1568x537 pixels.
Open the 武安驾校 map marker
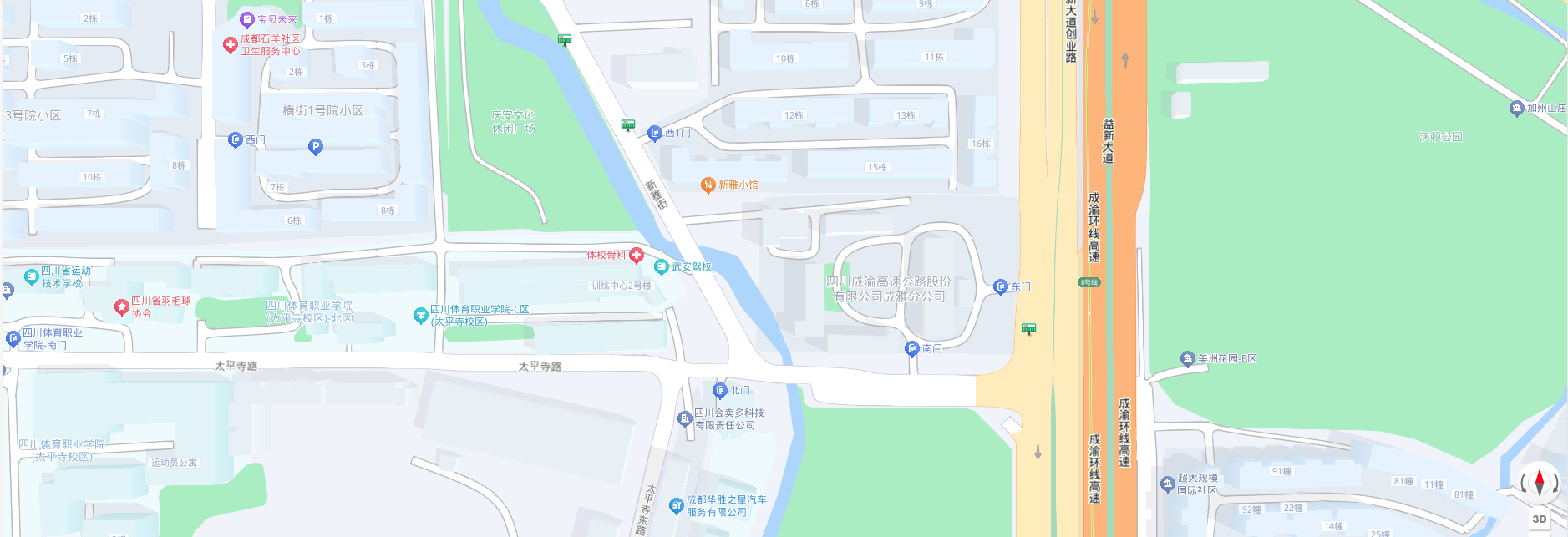coord(661,267)
